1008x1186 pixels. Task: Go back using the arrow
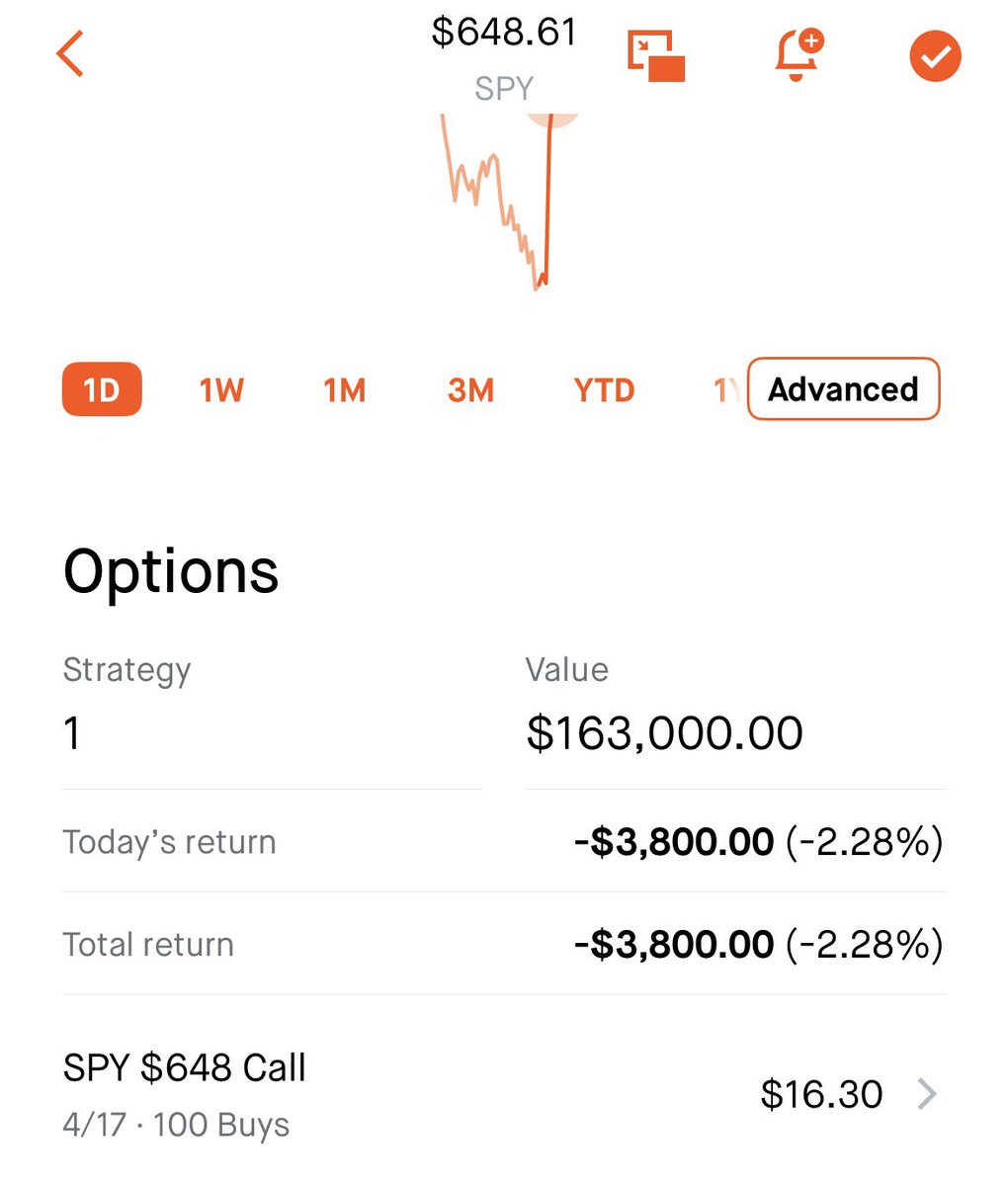pyautogui.click(x=70, y=53)
